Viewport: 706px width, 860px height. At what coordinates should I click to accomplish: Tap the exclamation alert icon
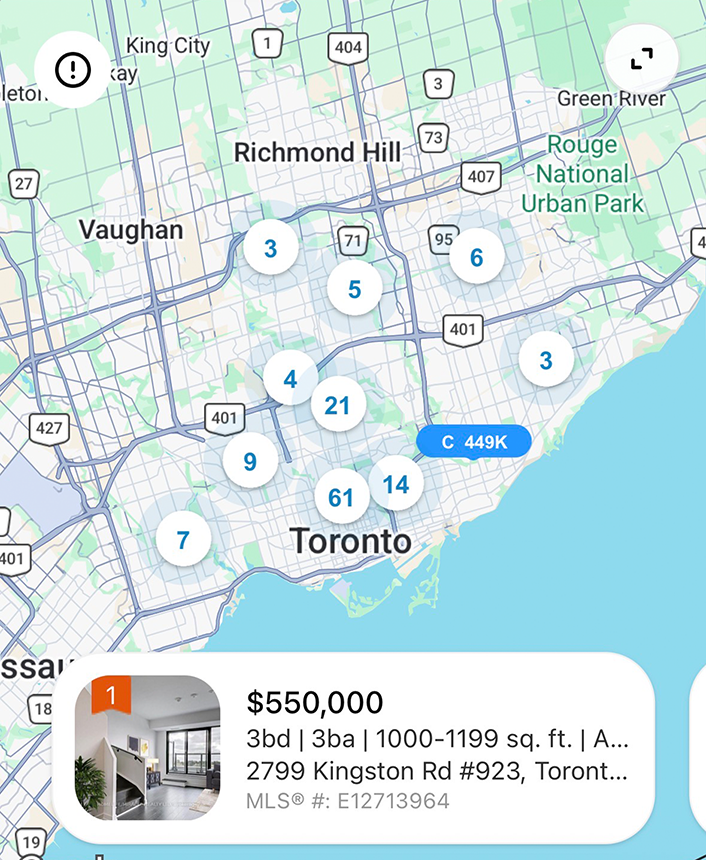[x=72, y=69]
